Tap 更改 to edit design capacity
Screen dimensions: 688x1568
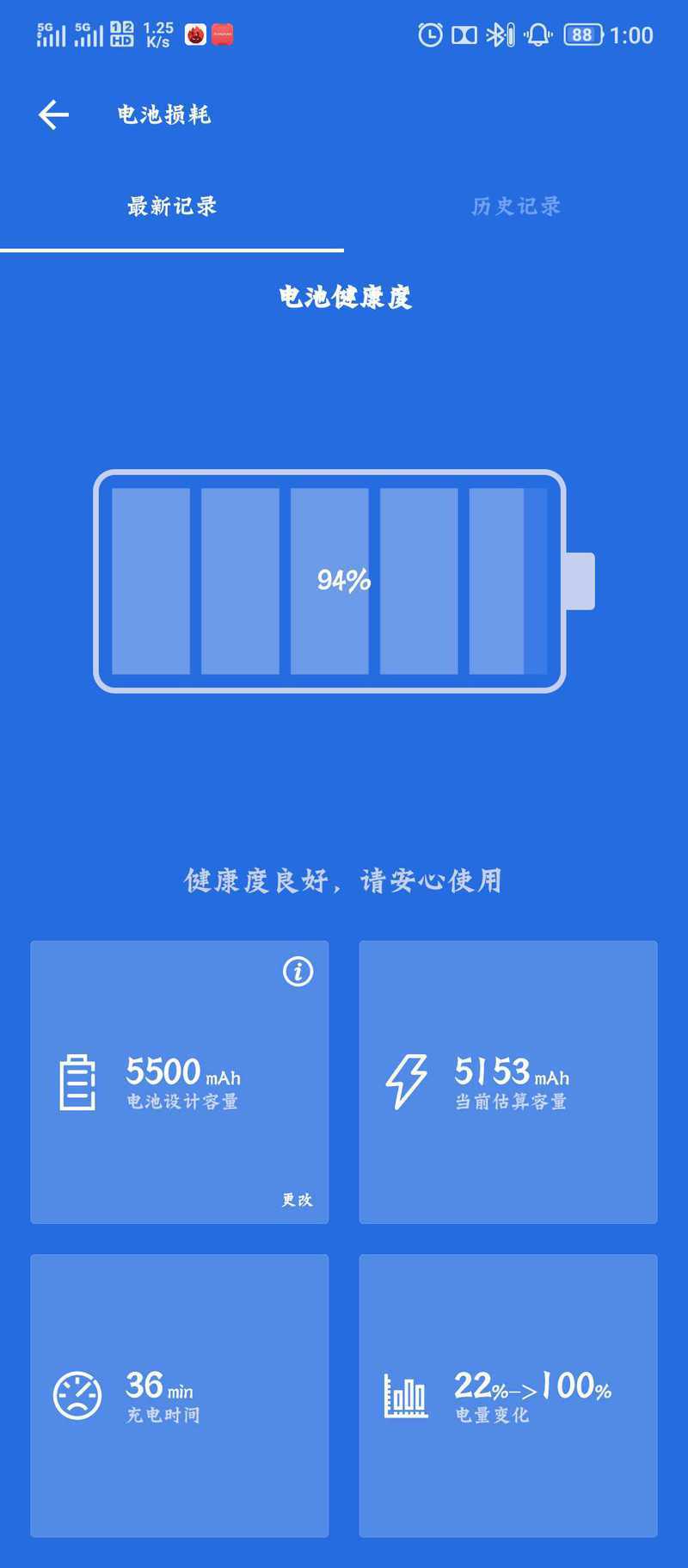coord(297,1200)
